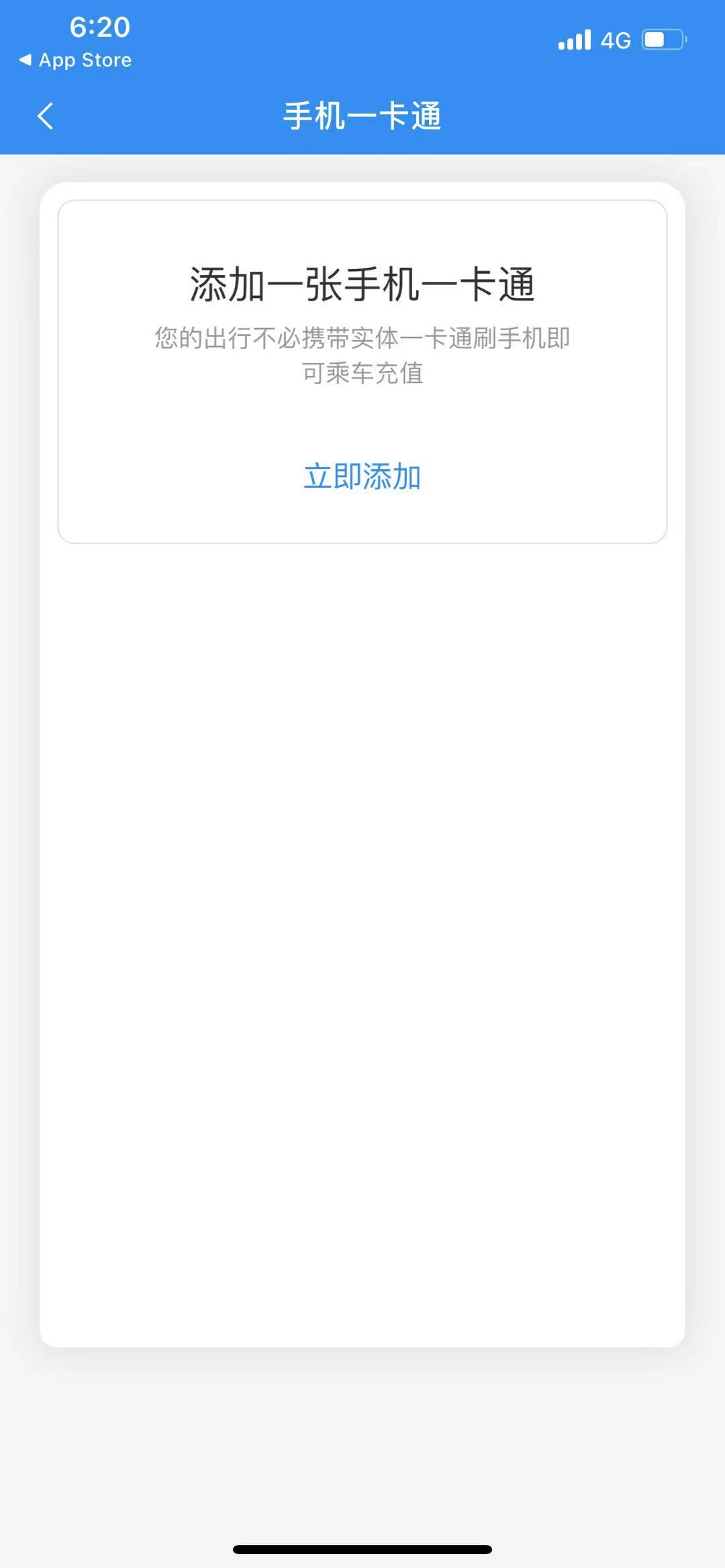Return to App Store via the breadcrumb
725x1568 pixels.
[75, 60]
